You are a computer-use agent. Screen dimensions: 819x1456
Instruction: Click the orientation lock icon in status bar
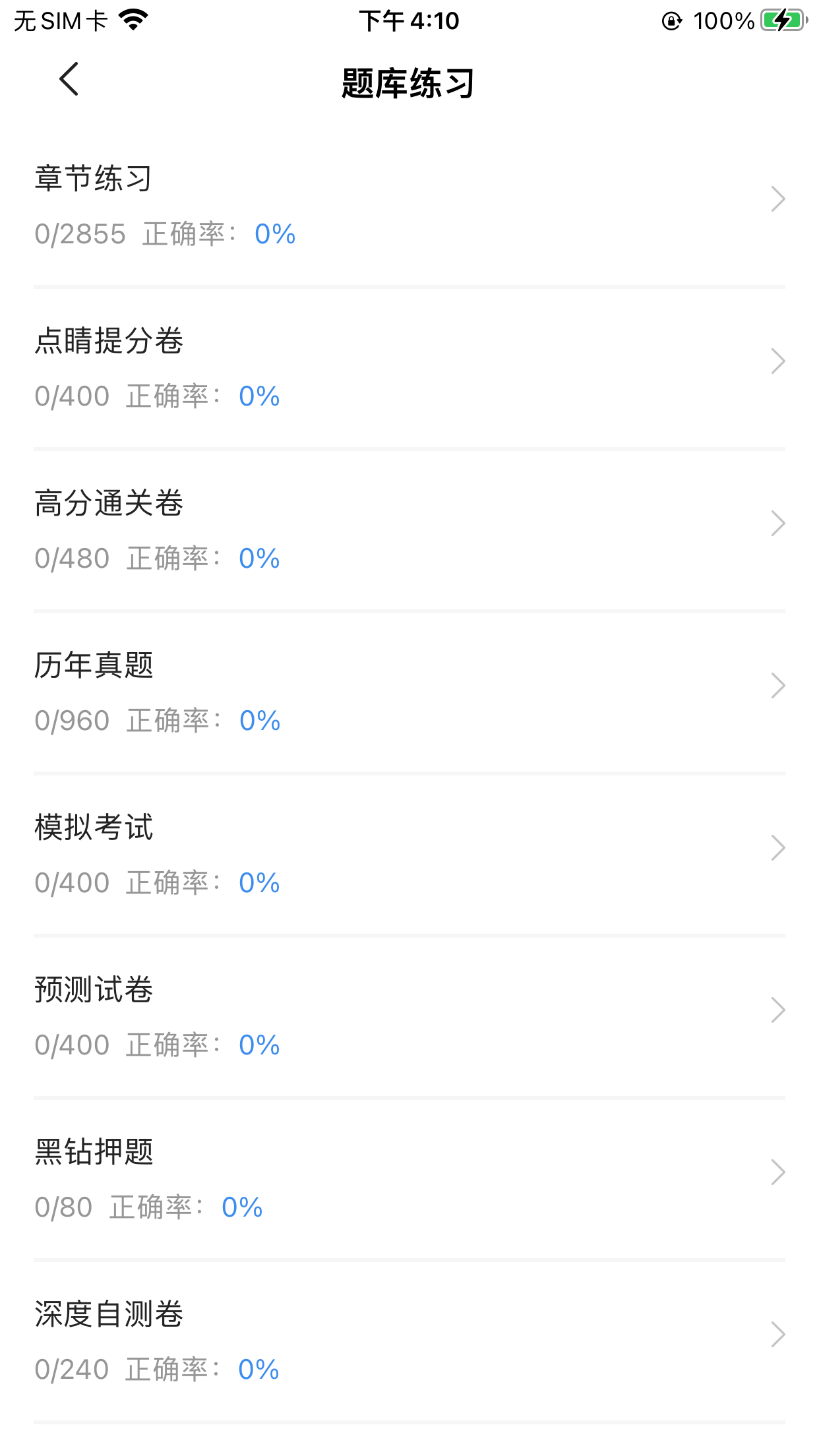click(670, 21)
